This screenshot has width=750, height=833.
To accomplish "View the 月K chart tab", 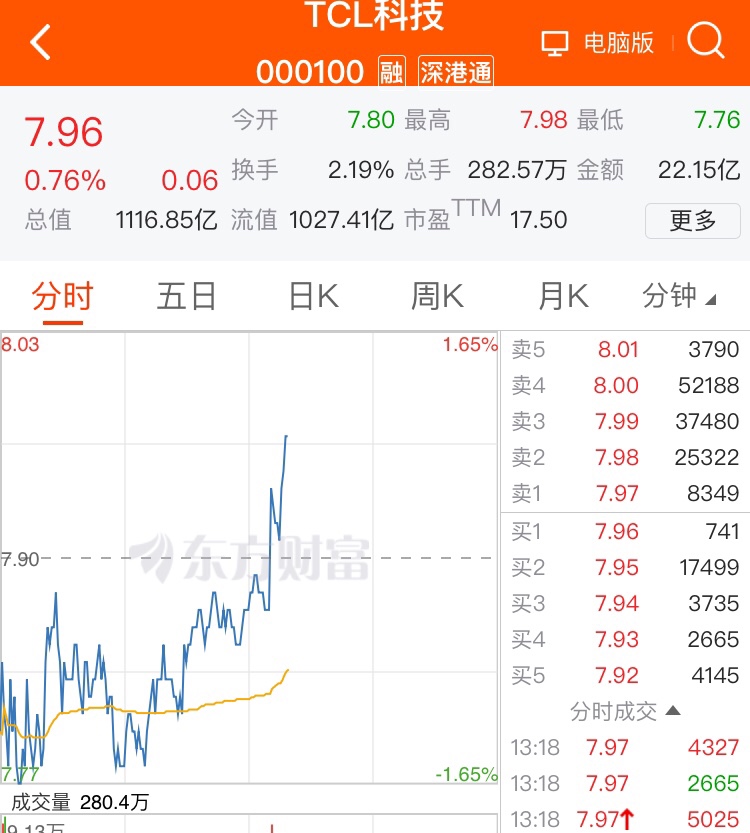I will tap(563, 297).
